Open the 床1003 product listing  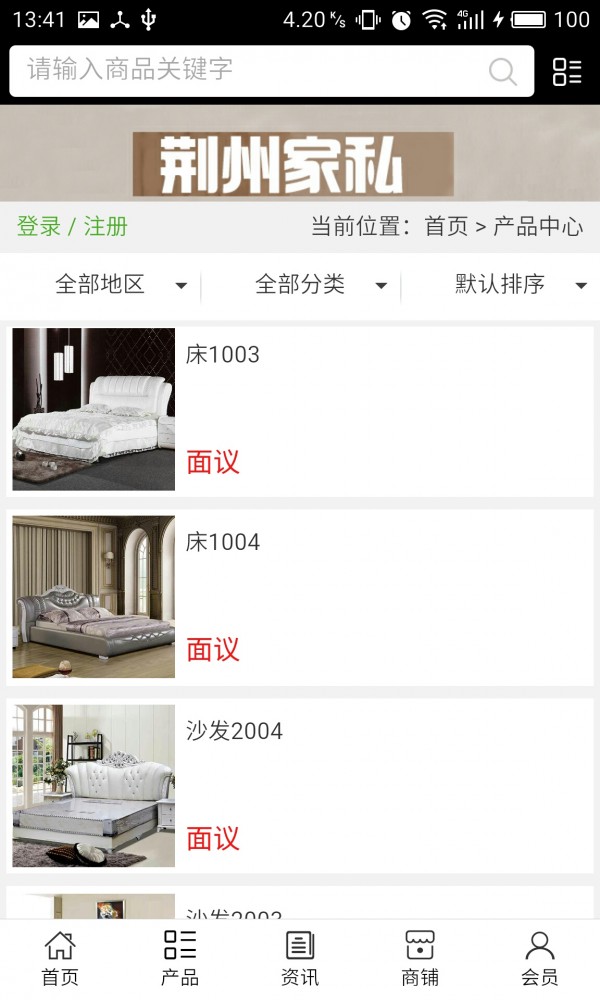[300, 410]
